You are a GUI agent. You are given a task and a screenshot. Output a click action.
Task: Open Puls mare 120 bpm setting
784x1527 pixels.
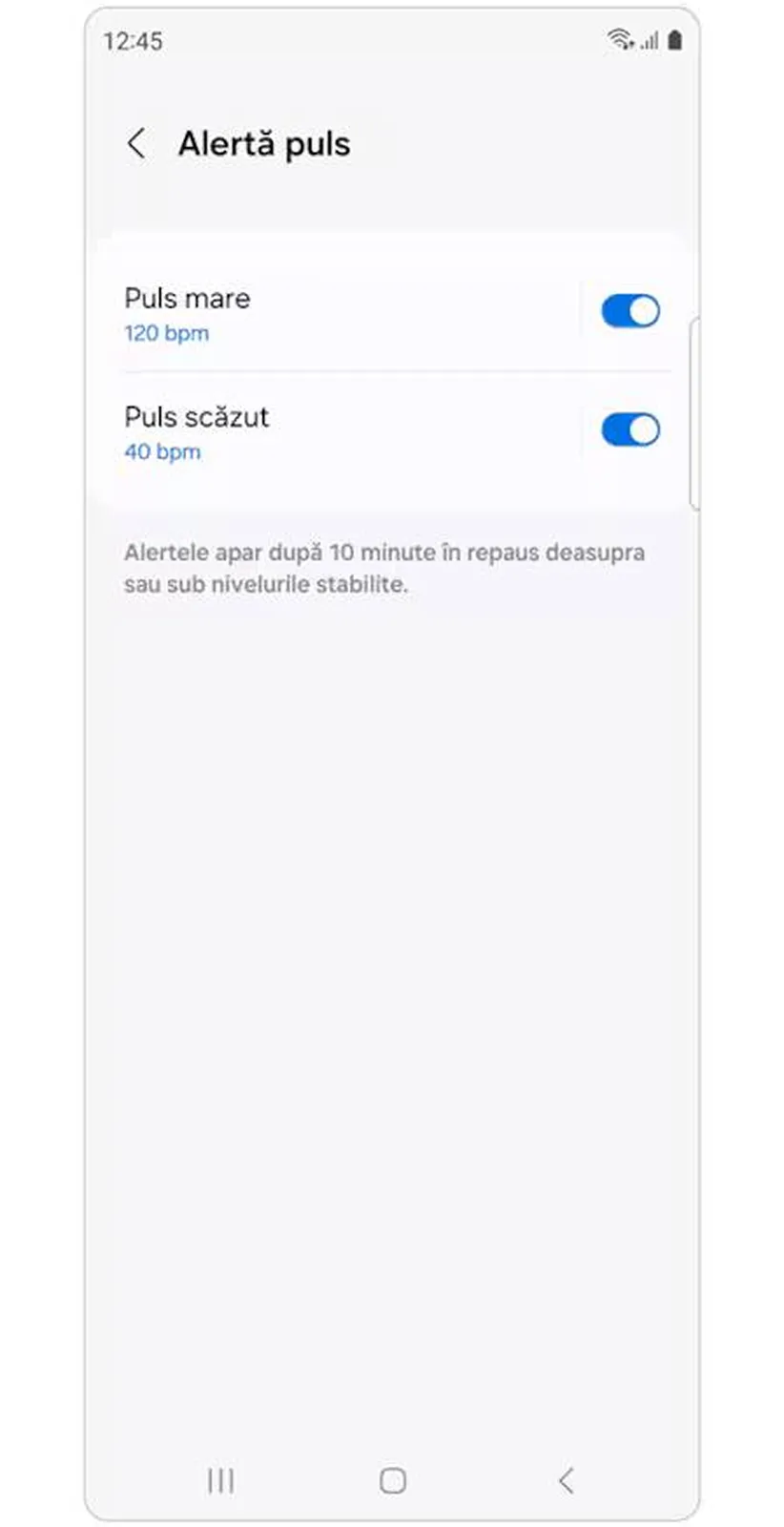(x=286, y=314)
